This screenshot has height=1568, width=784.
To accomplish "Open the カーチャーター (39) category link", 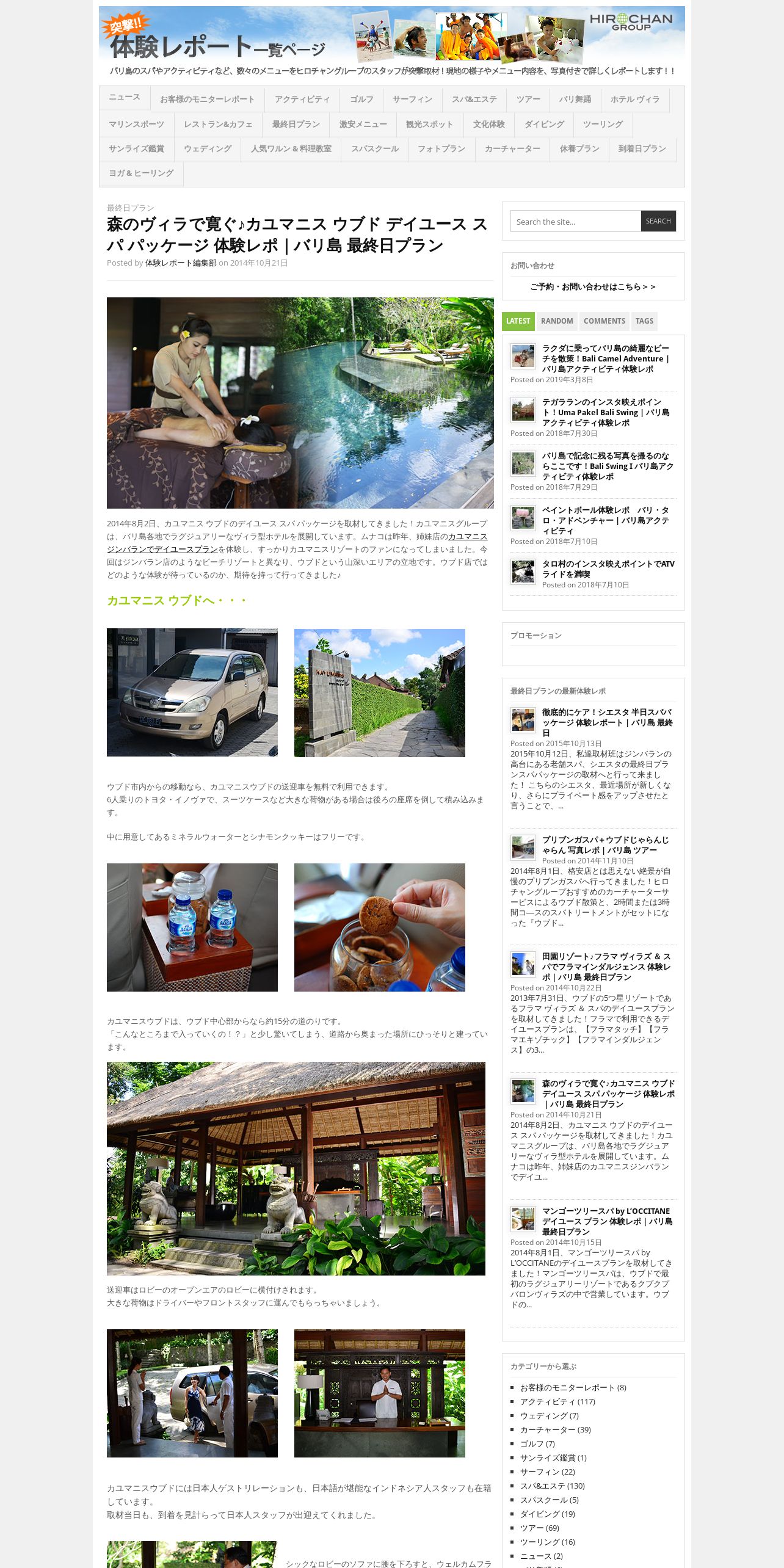I will point(555,1429).
